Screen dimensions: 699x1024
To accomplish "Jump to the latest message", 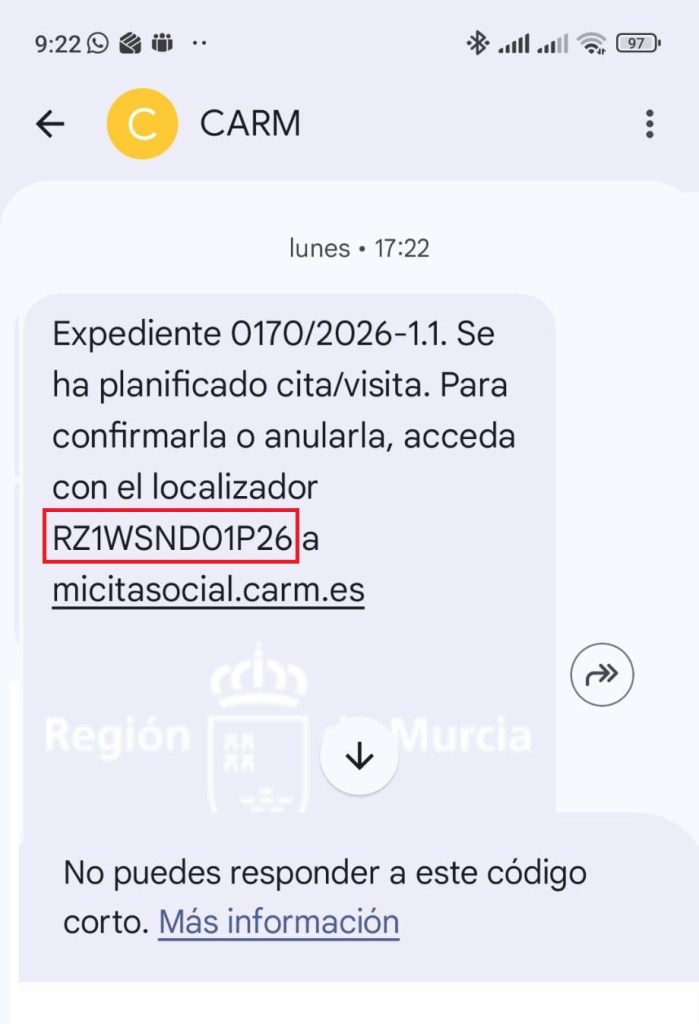I will [359, 757].
